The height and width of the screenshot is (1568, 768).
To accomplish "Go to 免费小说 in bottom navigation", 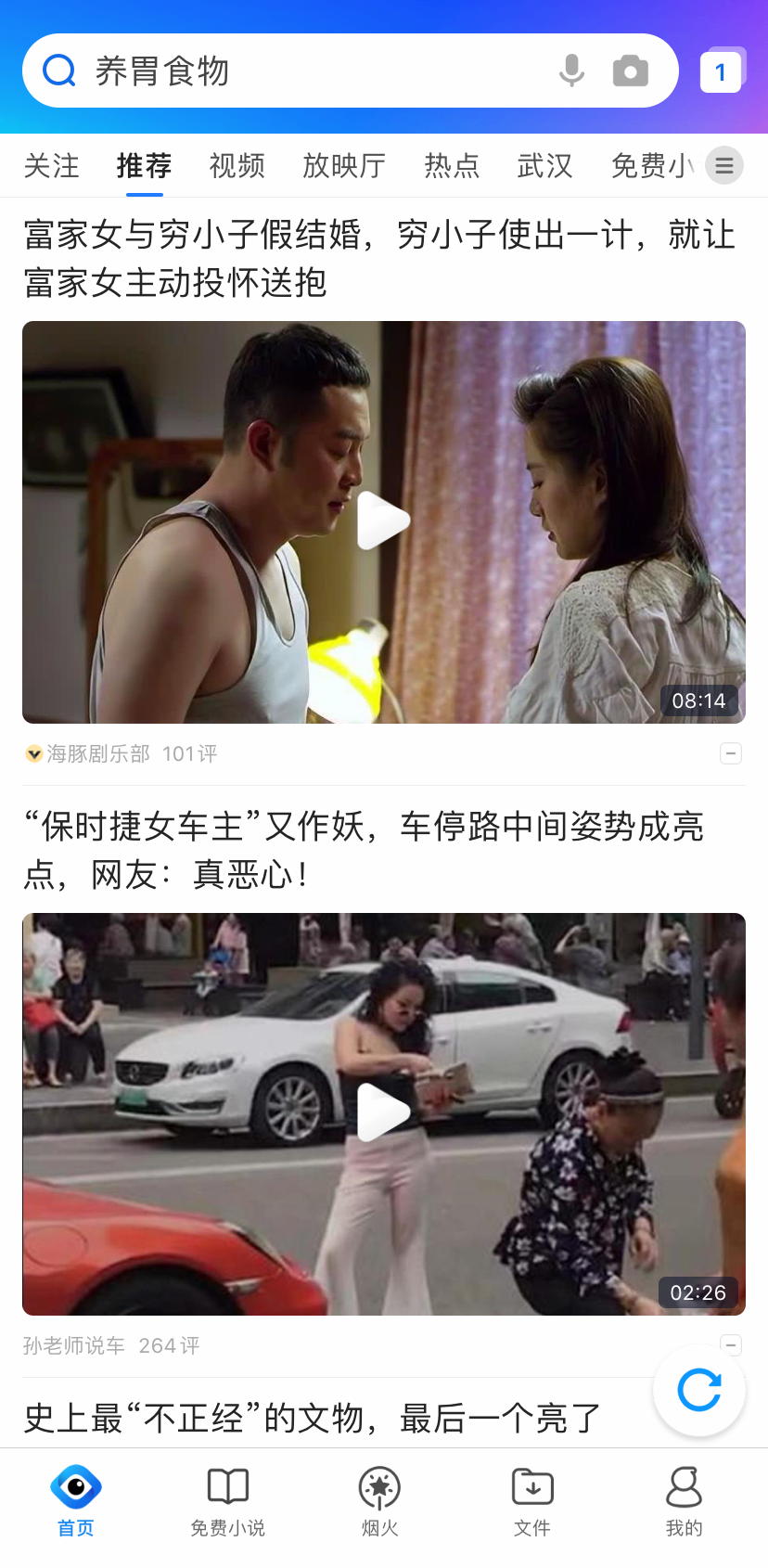I will [x=227, y=1501].
